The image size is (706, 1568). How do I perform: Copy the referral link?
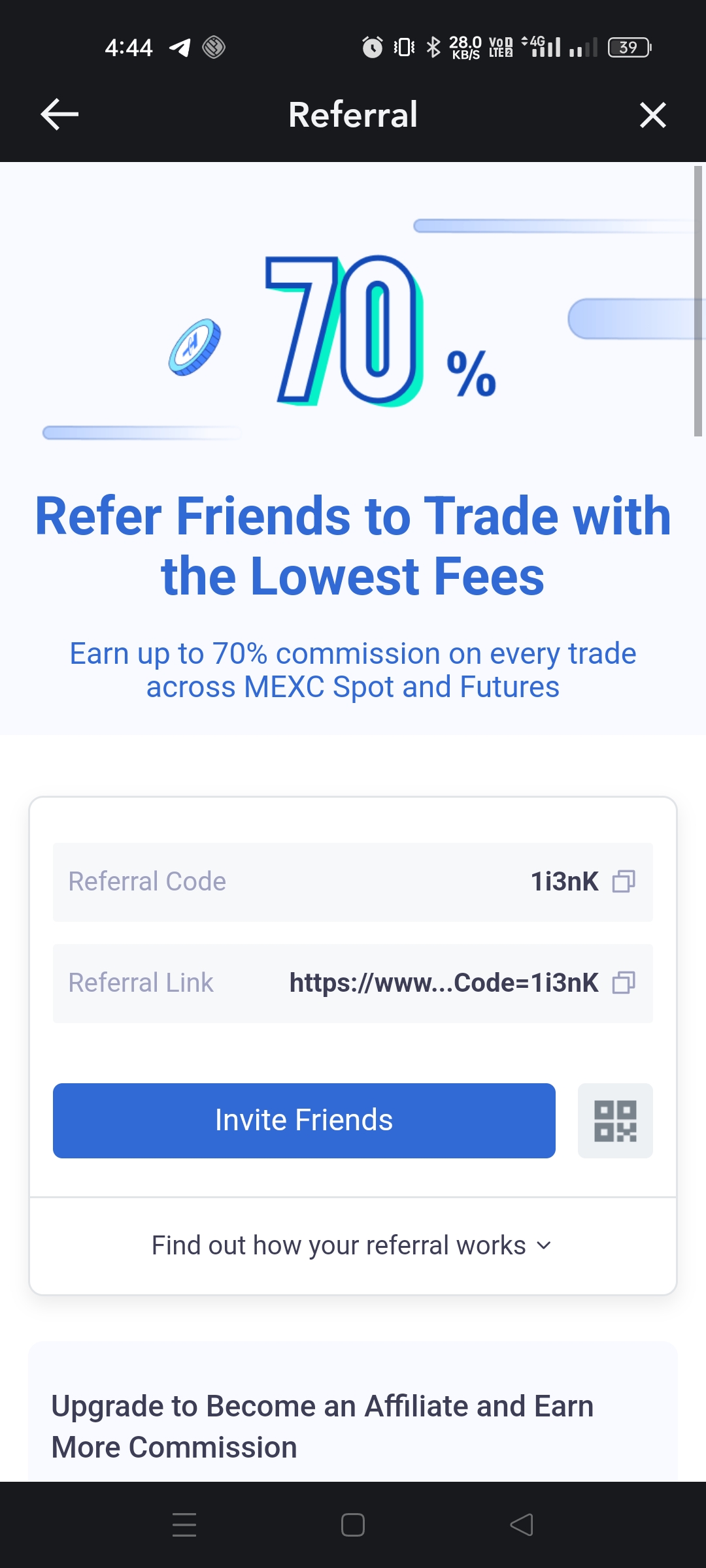624,983
